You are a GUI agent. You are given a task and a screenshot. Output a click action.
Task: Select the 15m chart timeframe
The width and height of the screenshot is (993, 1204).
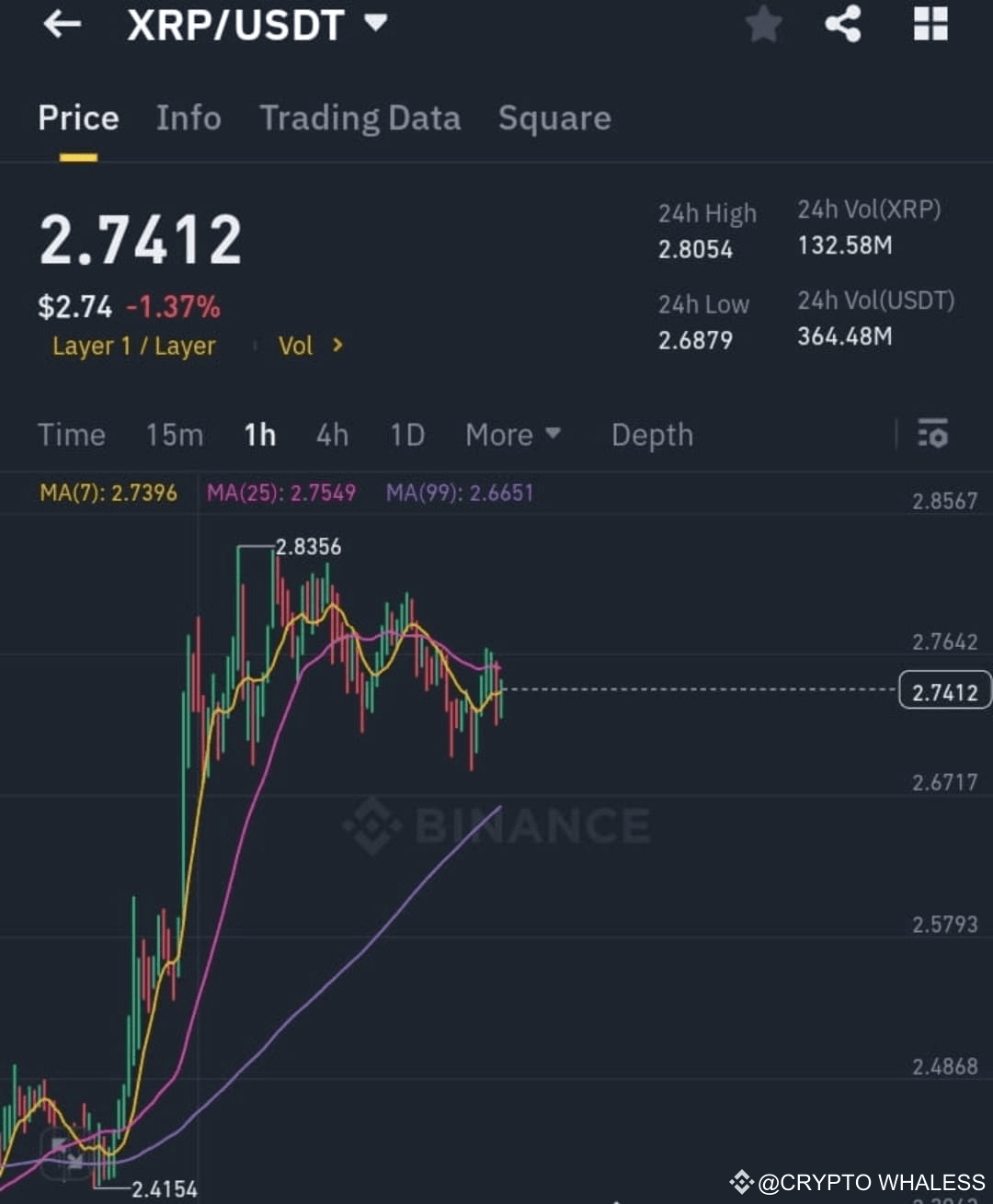[x=174, y=435]
